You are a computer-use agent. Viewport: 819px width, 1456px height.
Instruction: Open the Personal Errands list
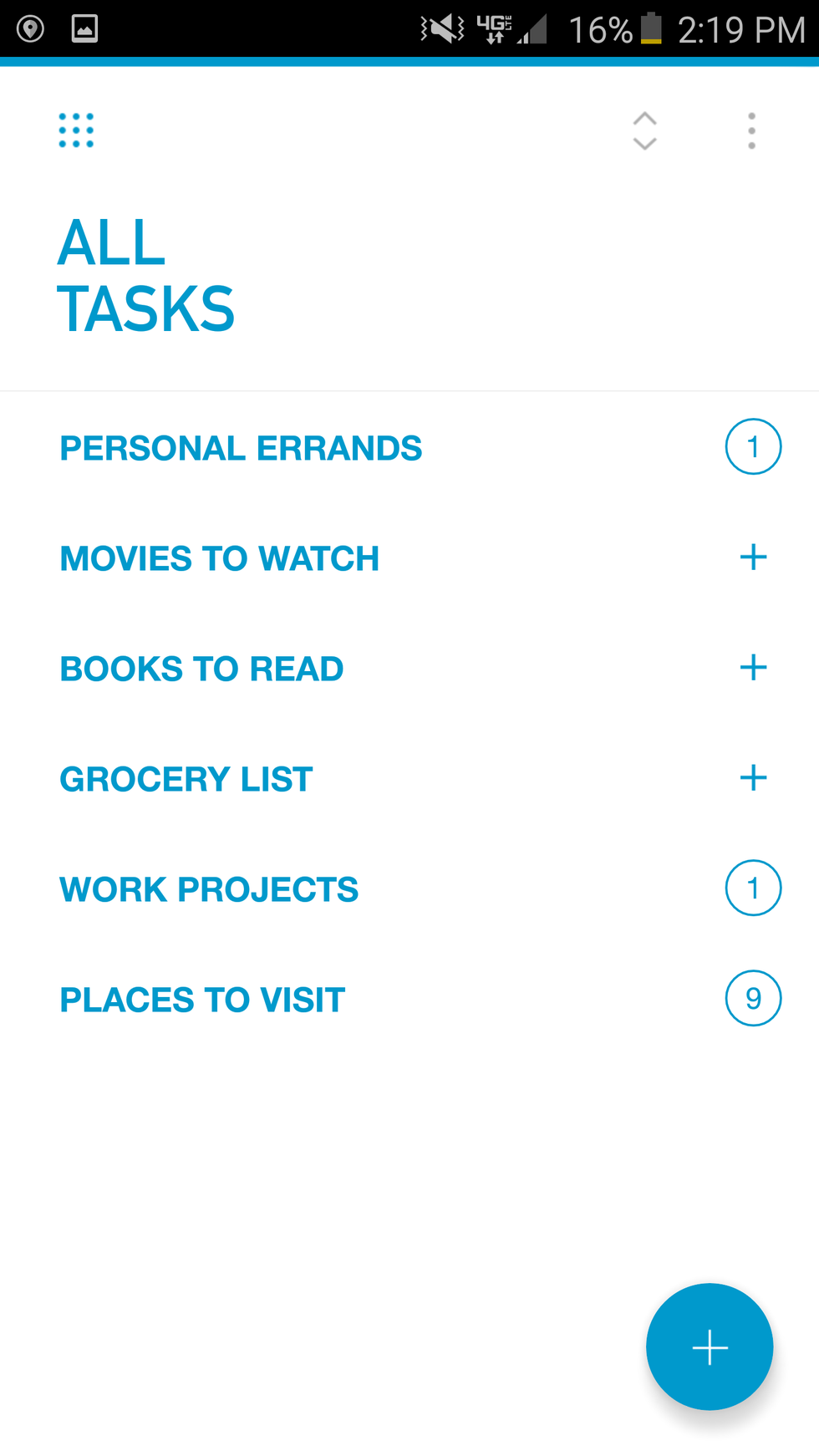click(241, 448)
